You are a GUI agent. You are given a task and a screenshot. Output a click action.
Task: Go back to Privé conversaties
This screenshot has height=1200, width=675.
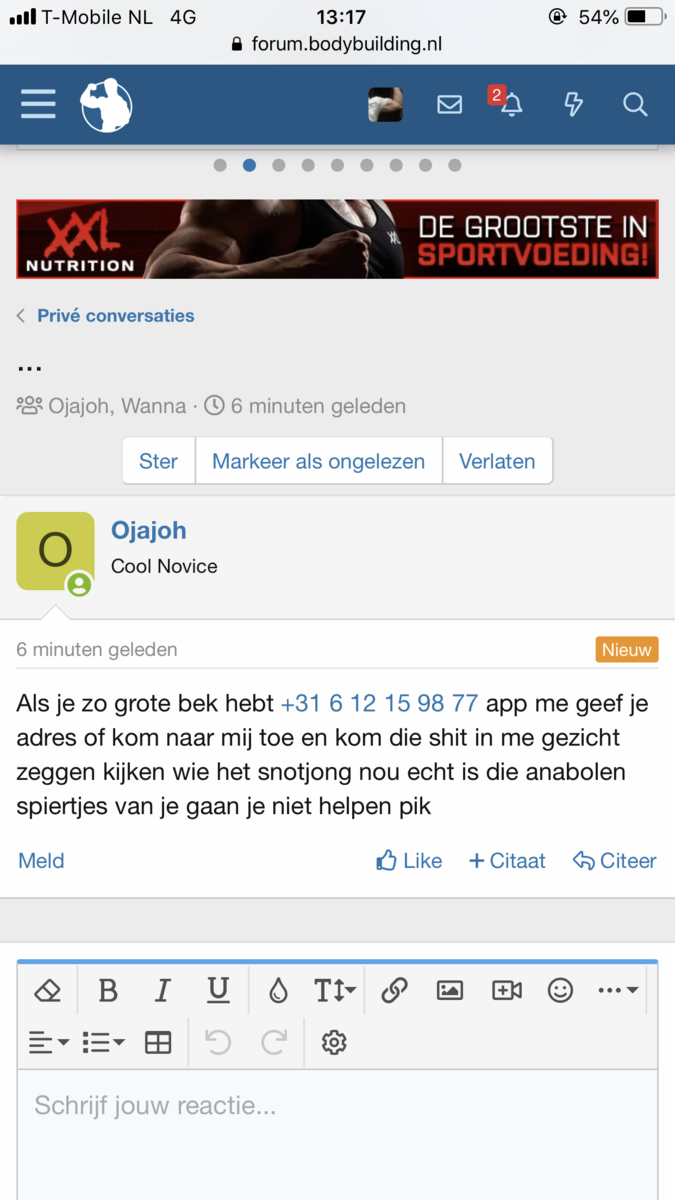(115, 315)
